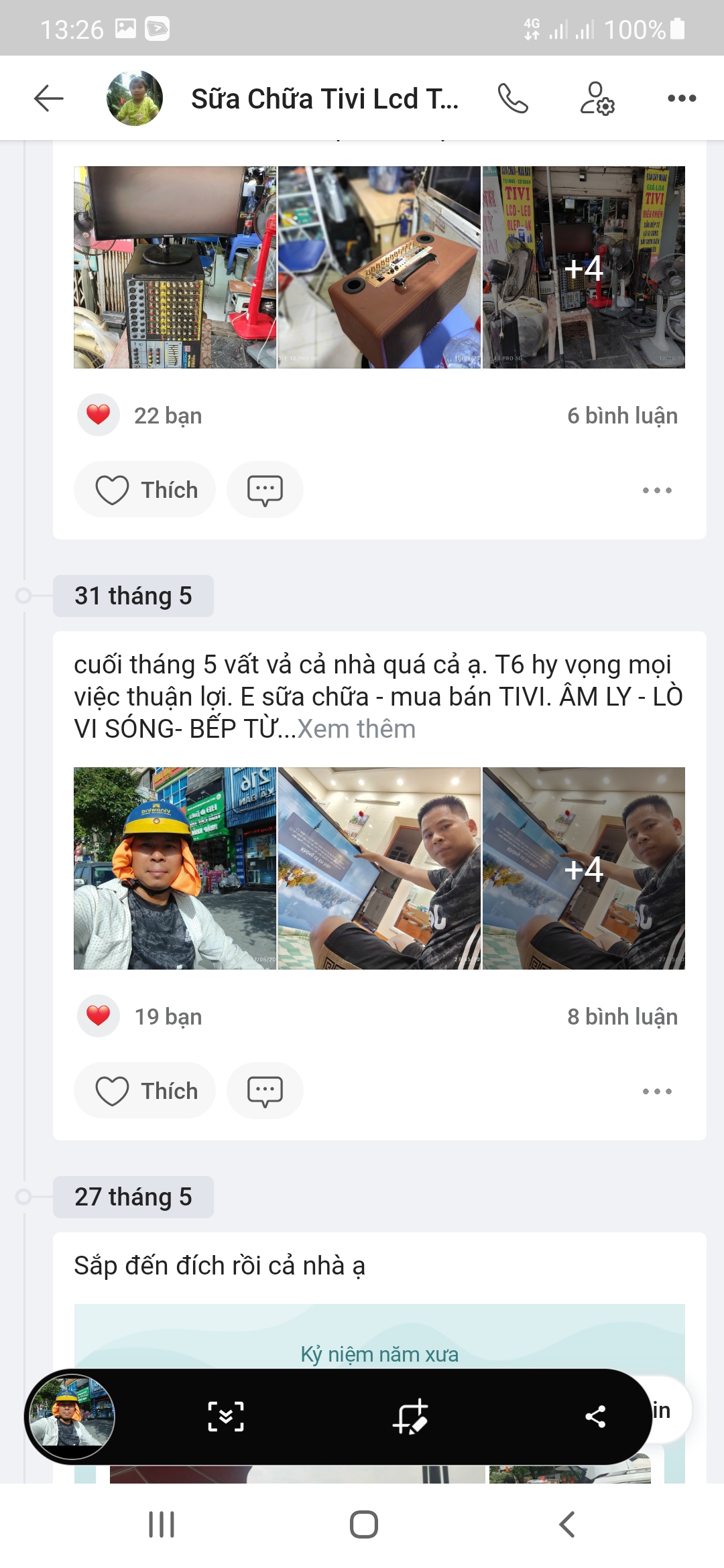Like the post with 22 bạn reactions
The image size is (724, 1568).
pos(145,490)
